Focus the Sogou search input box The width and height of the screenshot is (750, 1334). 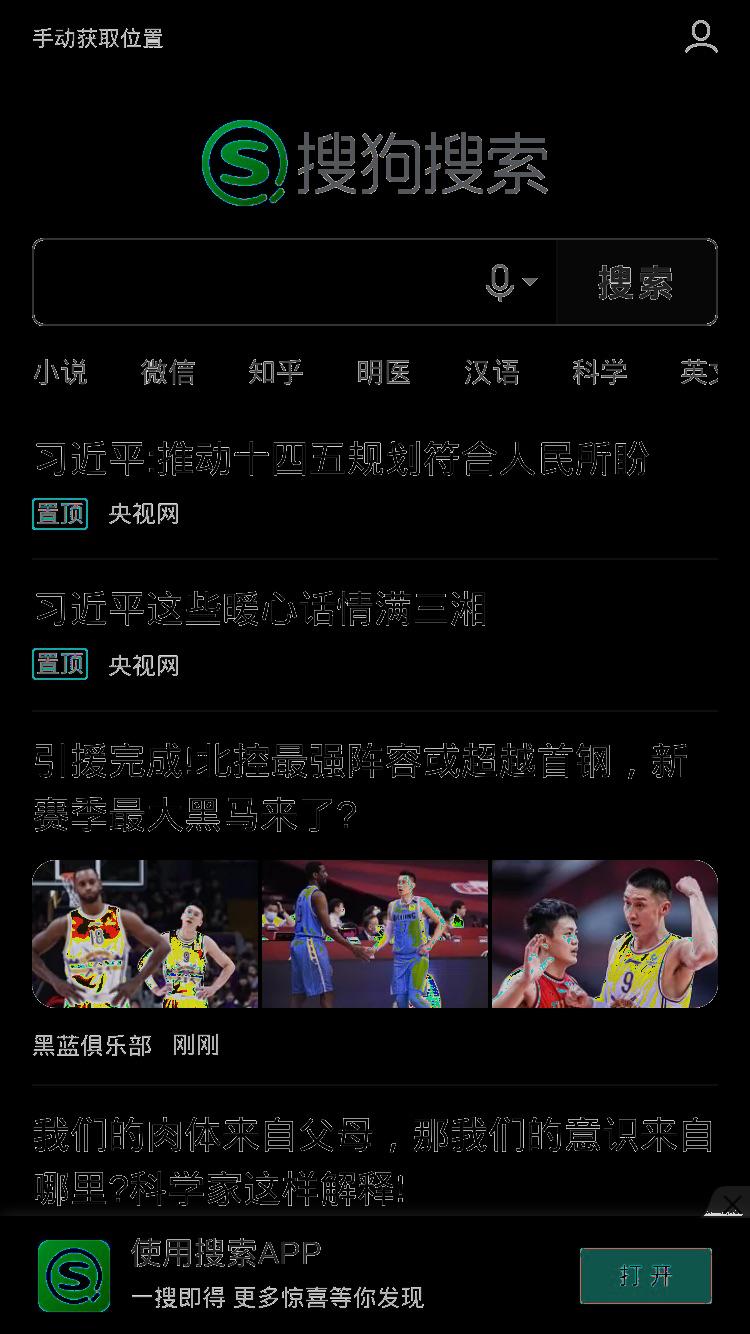coord(260,282)
